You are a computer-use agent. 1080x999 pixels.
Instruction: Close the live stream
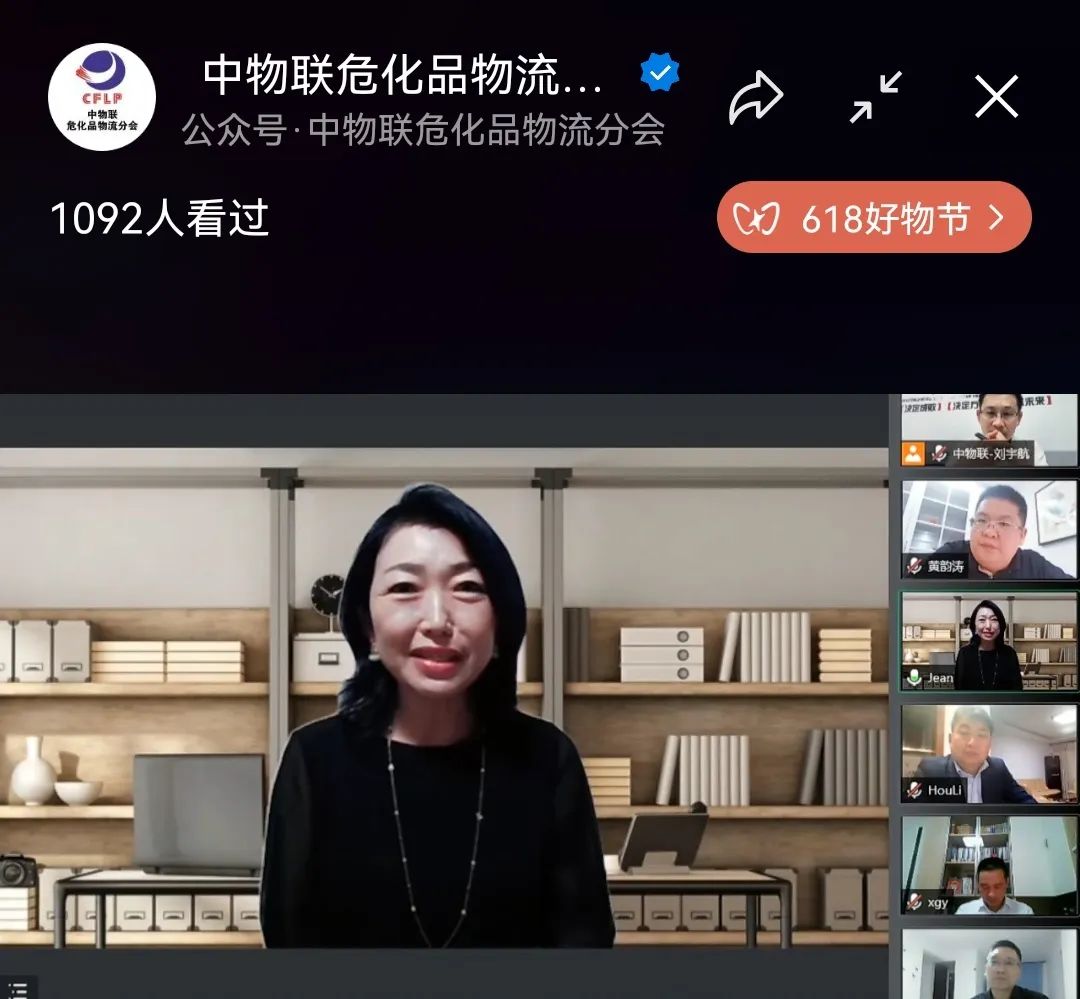point(996,97)
